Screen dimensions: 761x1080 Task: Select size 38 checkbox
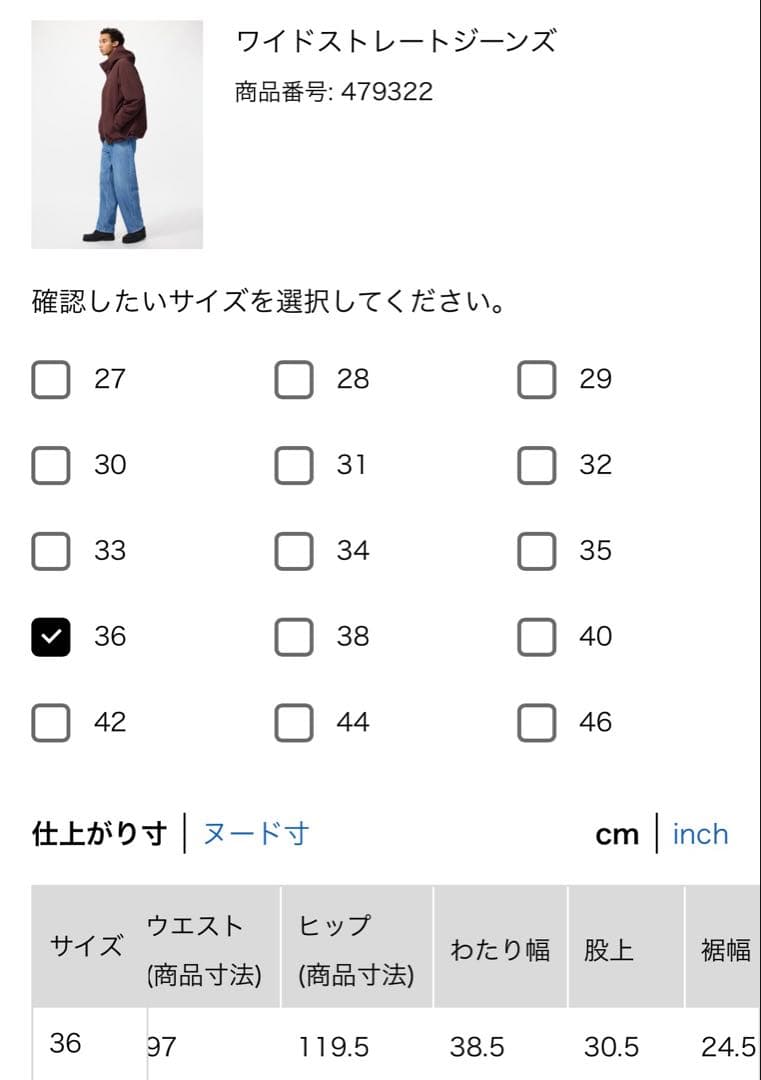(294, 637)
